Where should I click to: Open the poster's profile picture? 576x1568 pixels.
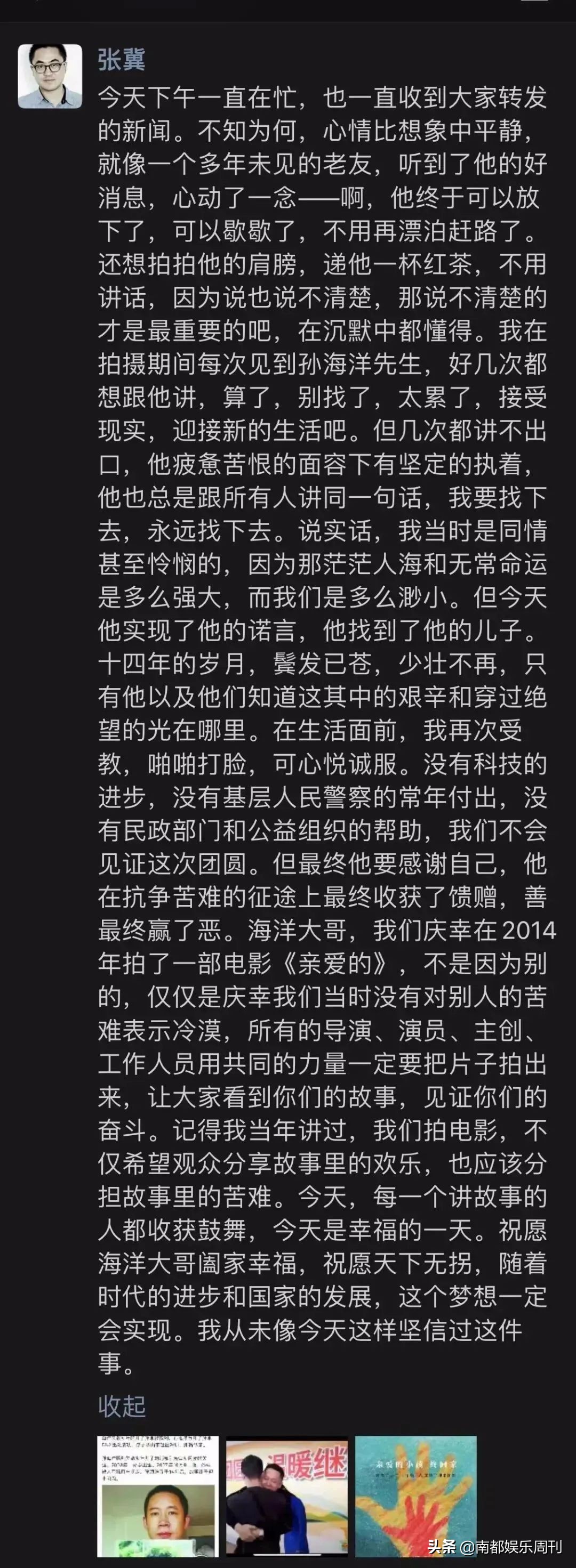point(50,76)
